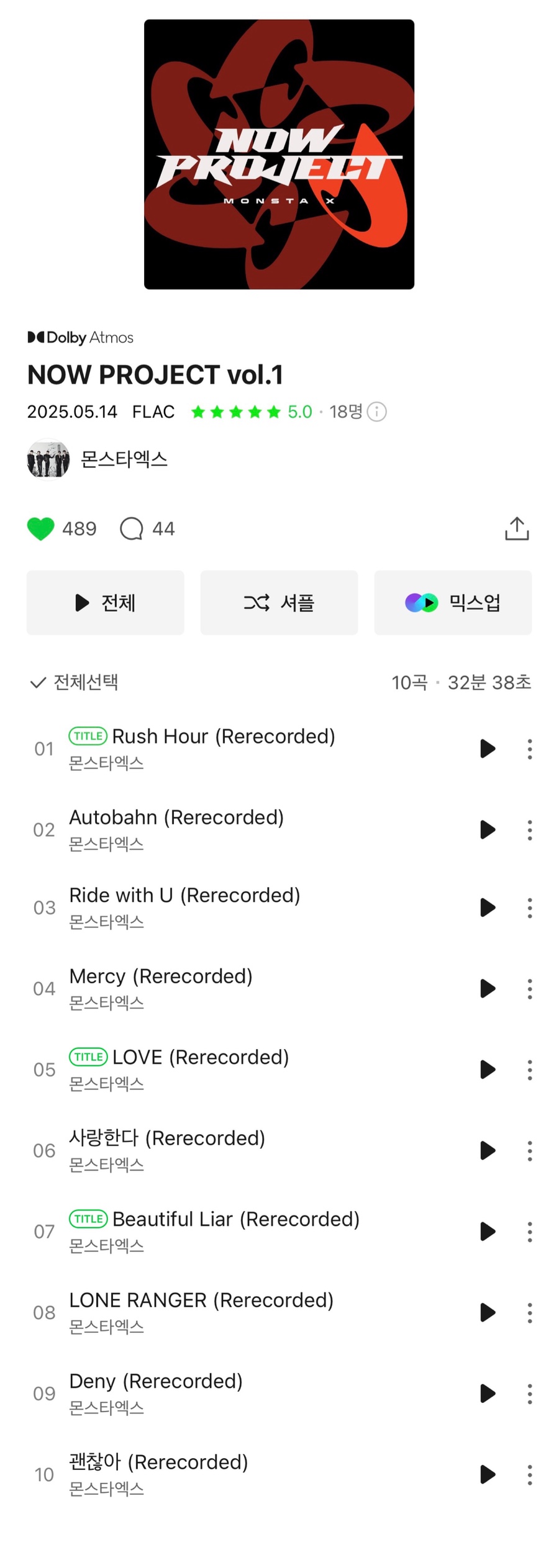Viewport: 559px width, 1568px height.
Task: Open more options for 사랑한다 (Rerecorded)
Action: pyautogui.click(x=530, y=1151)
